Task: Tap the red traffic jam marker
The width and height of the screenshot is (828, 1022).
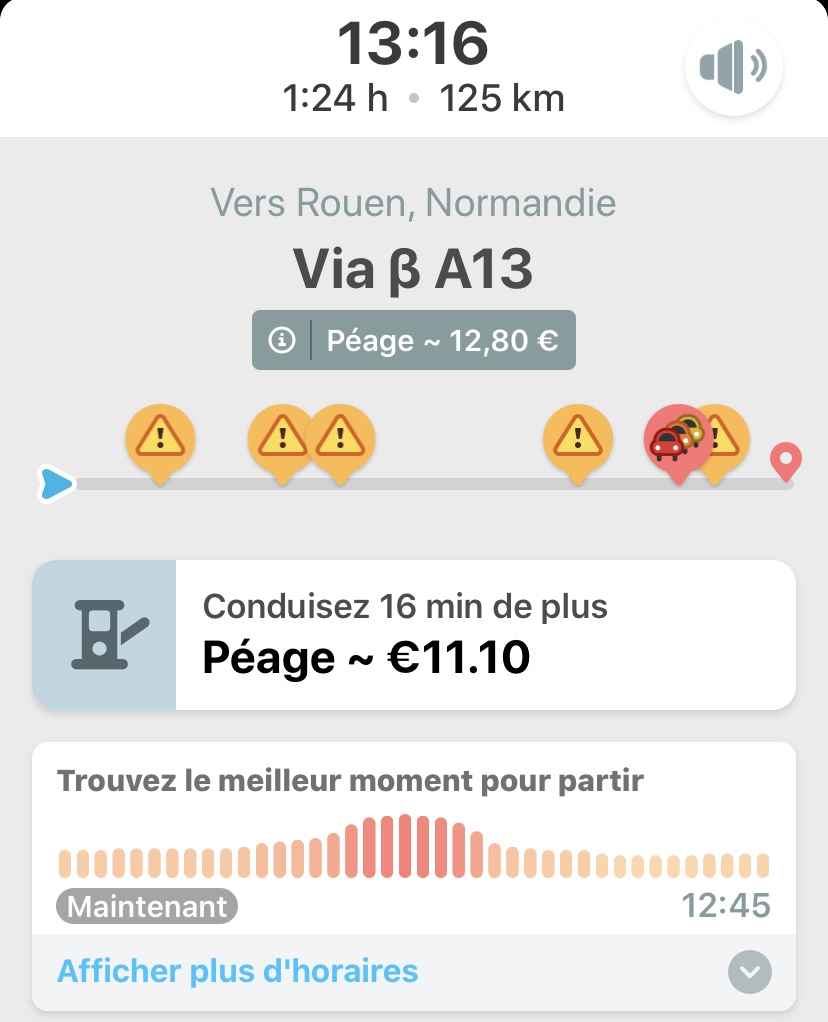Action: pos(675,443)
